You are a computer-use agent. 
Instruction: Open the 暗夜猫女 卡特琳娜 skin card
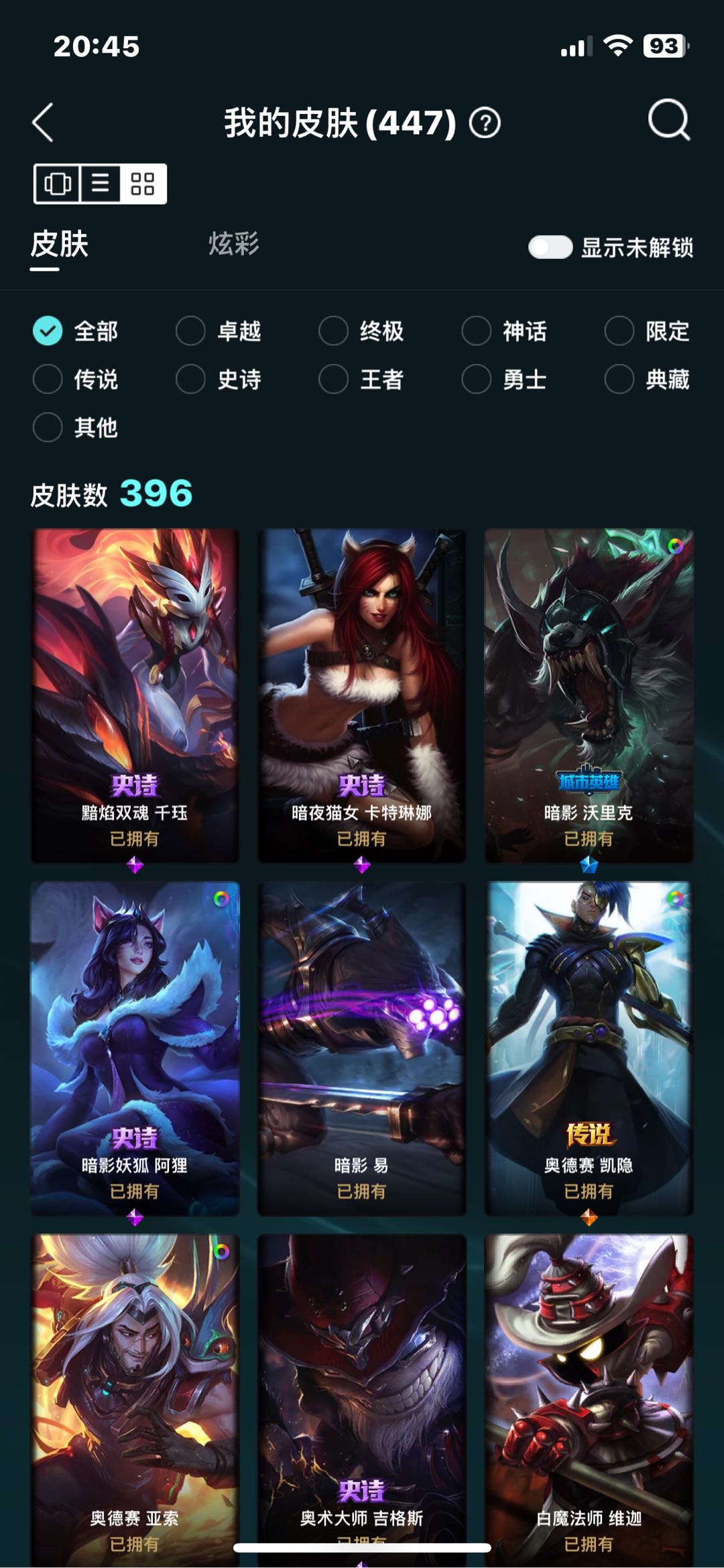[362, 695]
